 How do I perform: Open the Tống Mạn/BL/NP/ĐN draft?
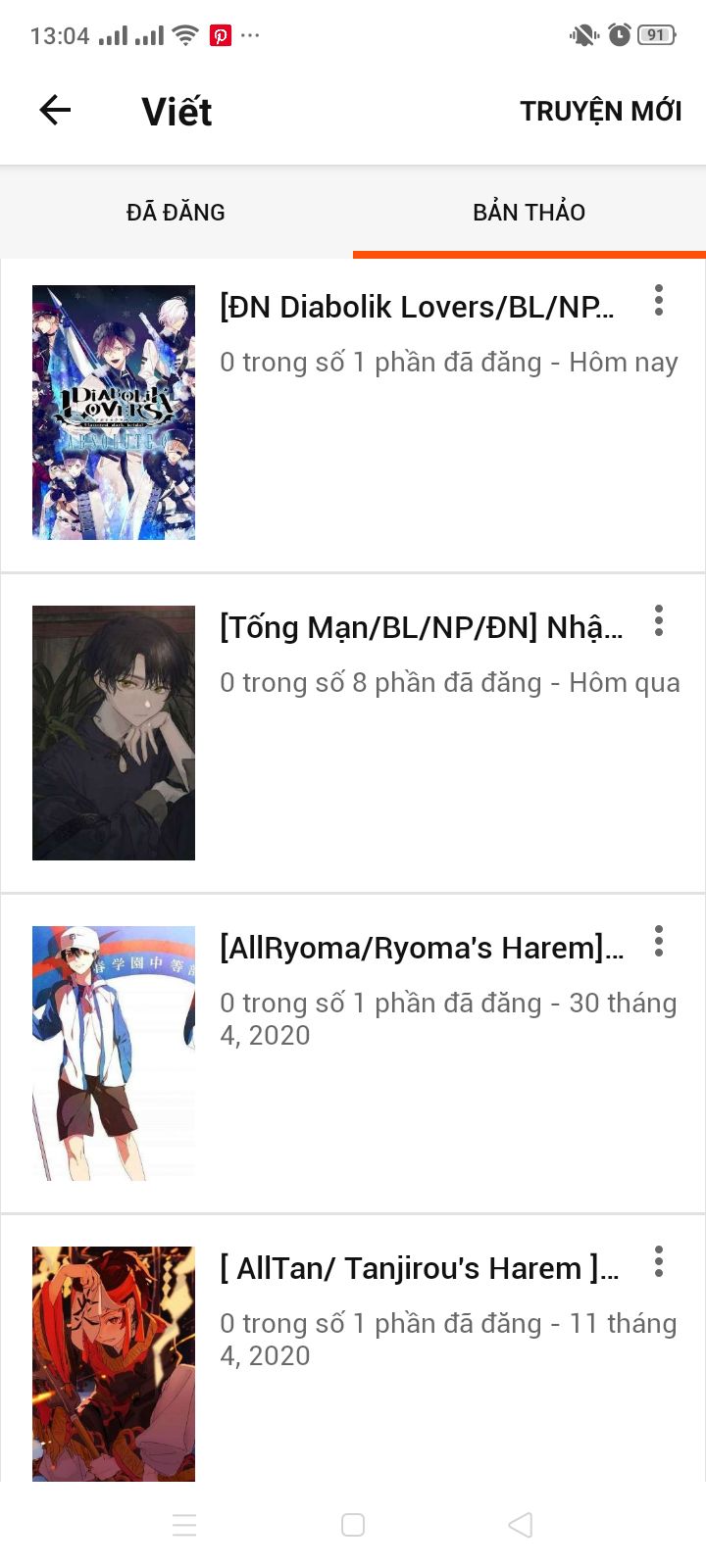click(x=420, y=627)
